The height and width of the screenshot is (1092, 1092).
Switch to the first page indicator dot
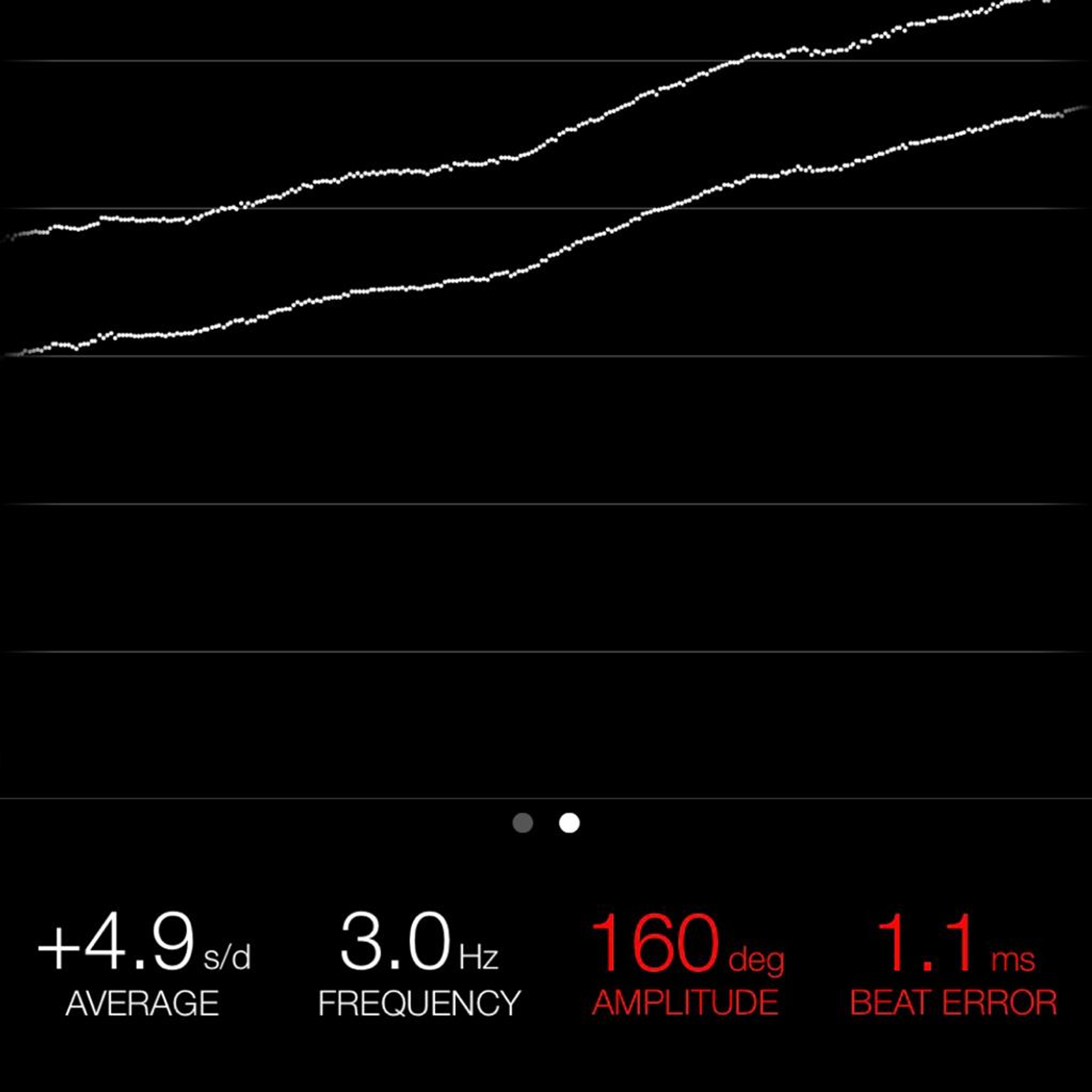click(x=522, y=823)
